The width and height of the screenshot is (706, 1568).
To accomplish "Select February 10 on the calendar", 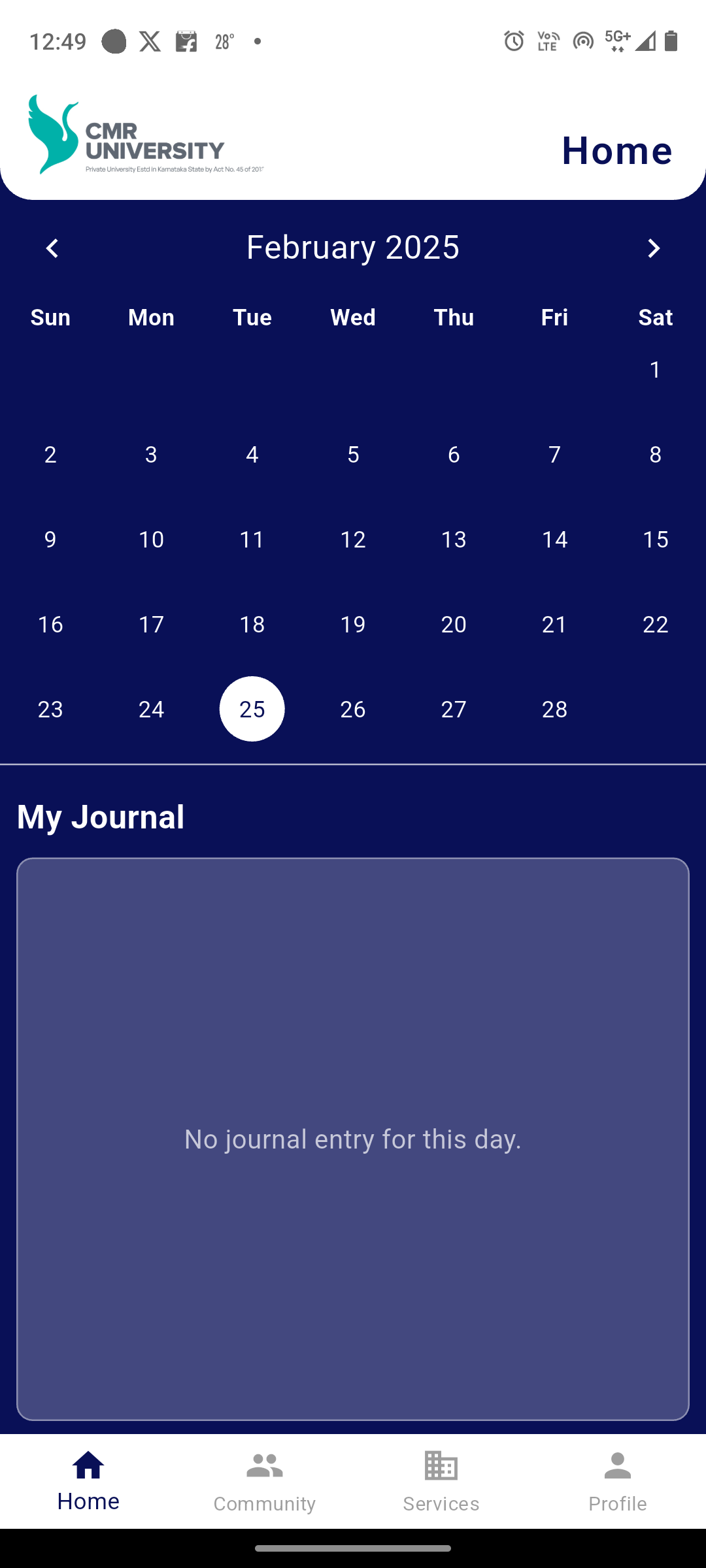I will (x=151, y=540).
